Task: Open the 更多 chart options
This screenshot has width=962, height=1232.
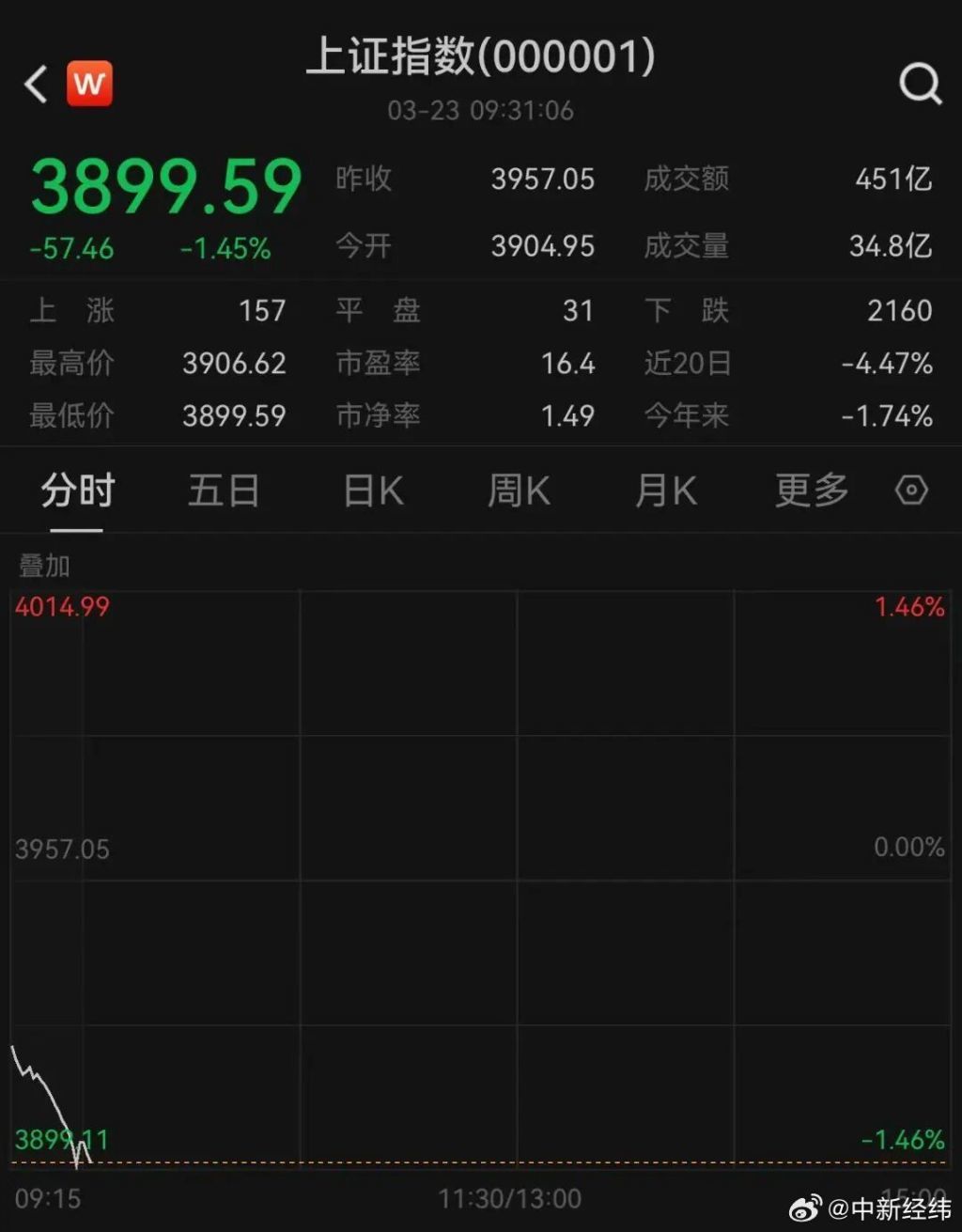Action: 812,491
